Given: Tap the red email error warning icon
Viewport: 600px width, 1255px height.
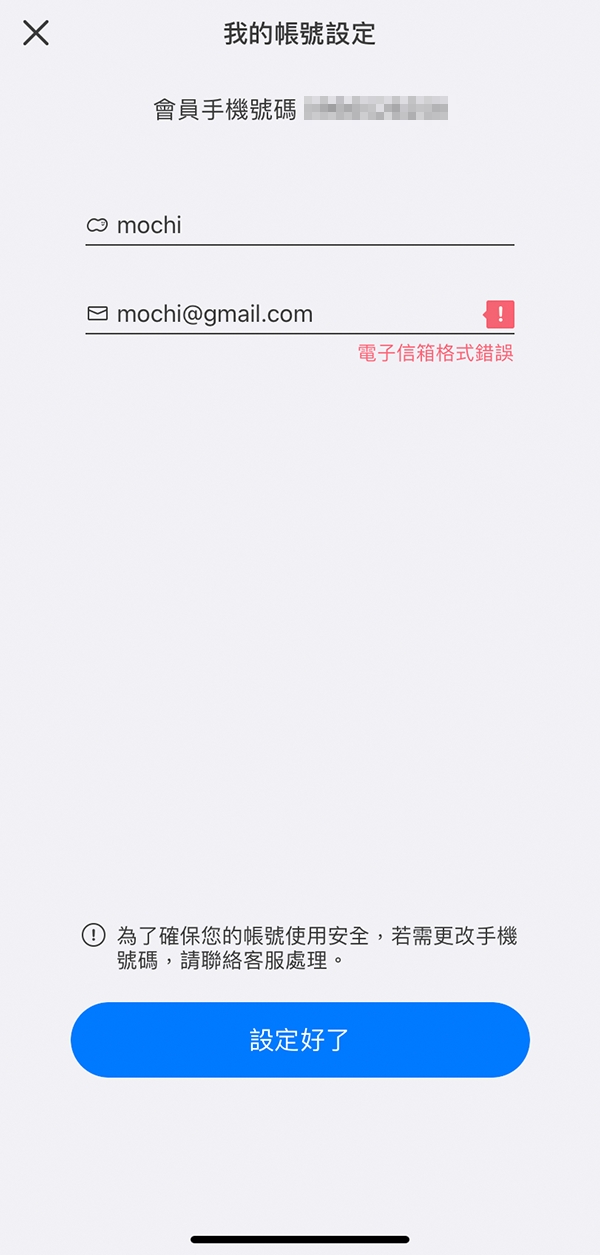Looking at the screenshot, I should (x=499, y=315).
